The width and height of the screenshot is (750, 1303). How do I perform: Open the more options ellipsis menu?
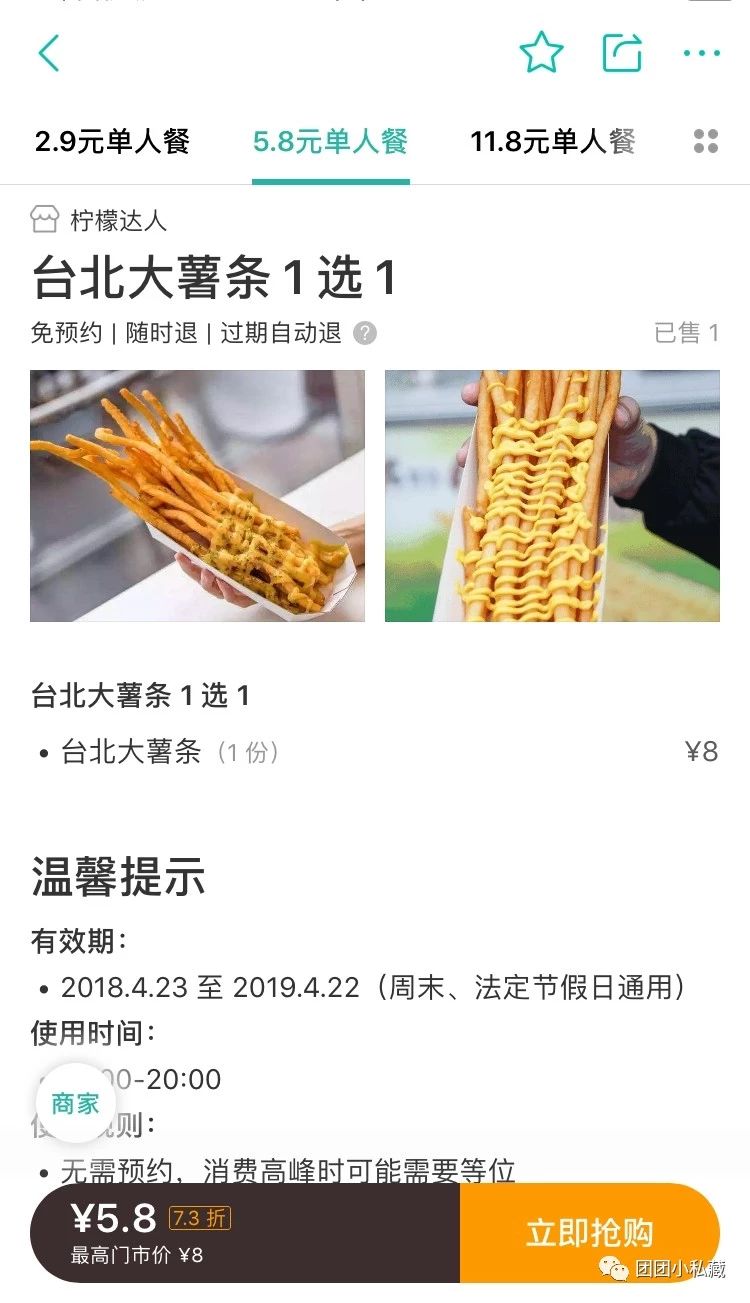click(x=706, y=52)
